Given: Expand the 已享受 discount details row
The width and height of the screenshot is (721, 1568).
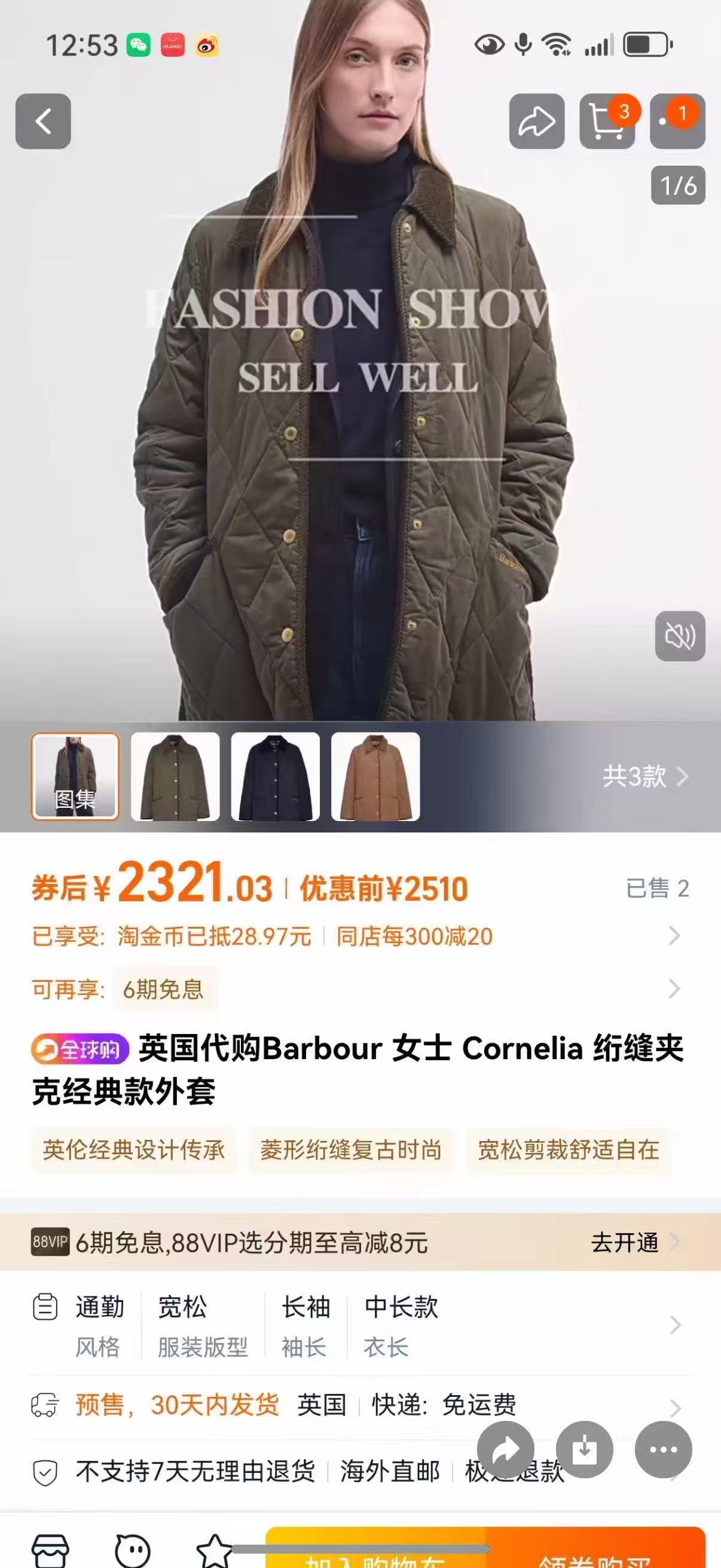Looking at the screenshot, I should [x=360, y=936].
